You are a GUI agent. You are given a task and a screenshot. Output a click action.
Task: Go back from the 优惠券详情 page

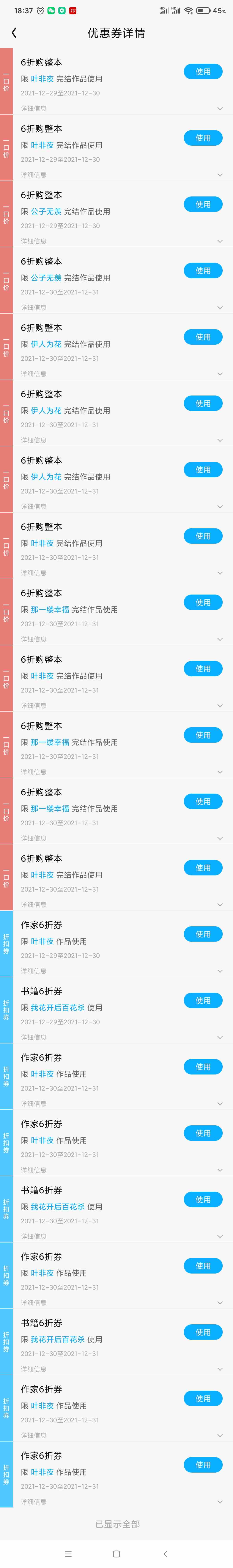[x=14, y=33]
